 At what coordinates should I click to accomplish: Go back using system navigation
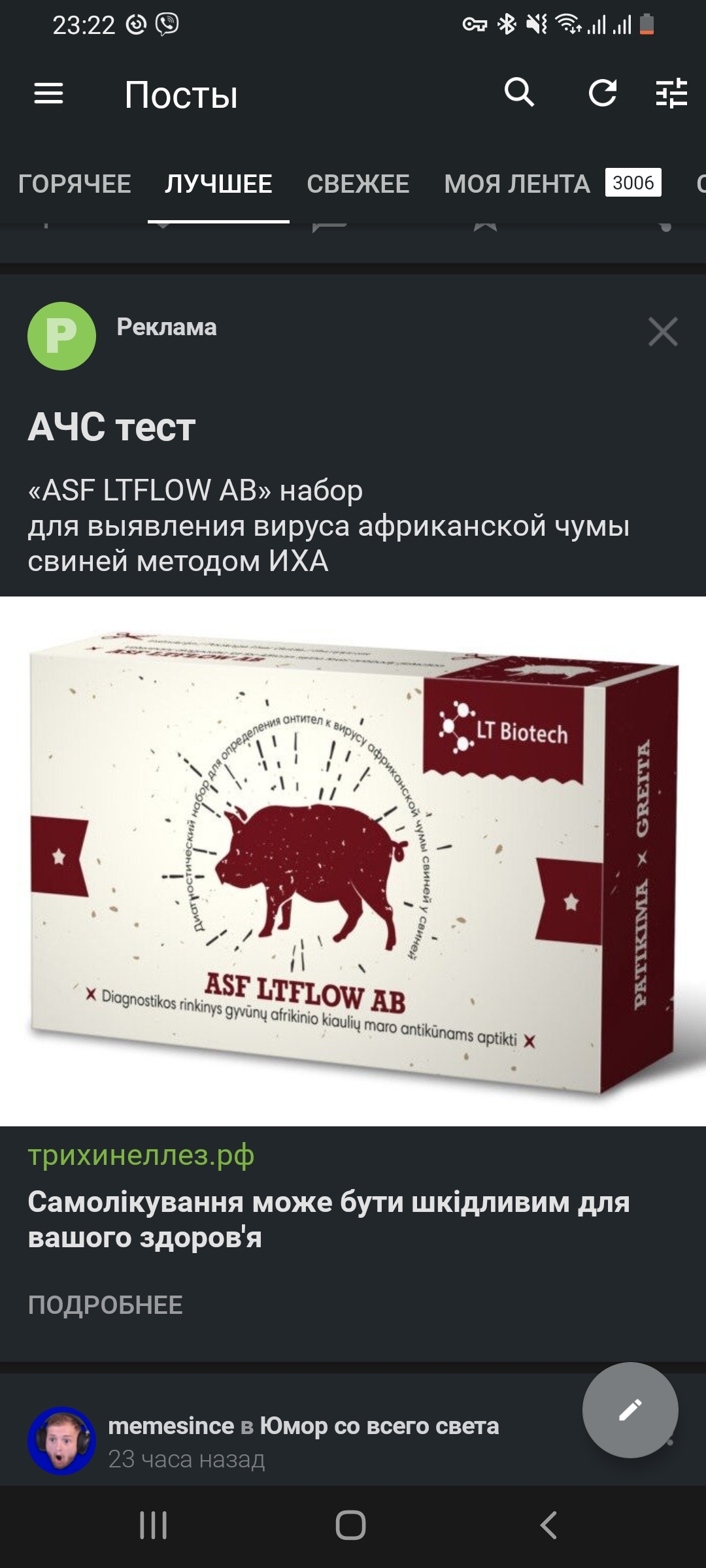point(548,1526)
